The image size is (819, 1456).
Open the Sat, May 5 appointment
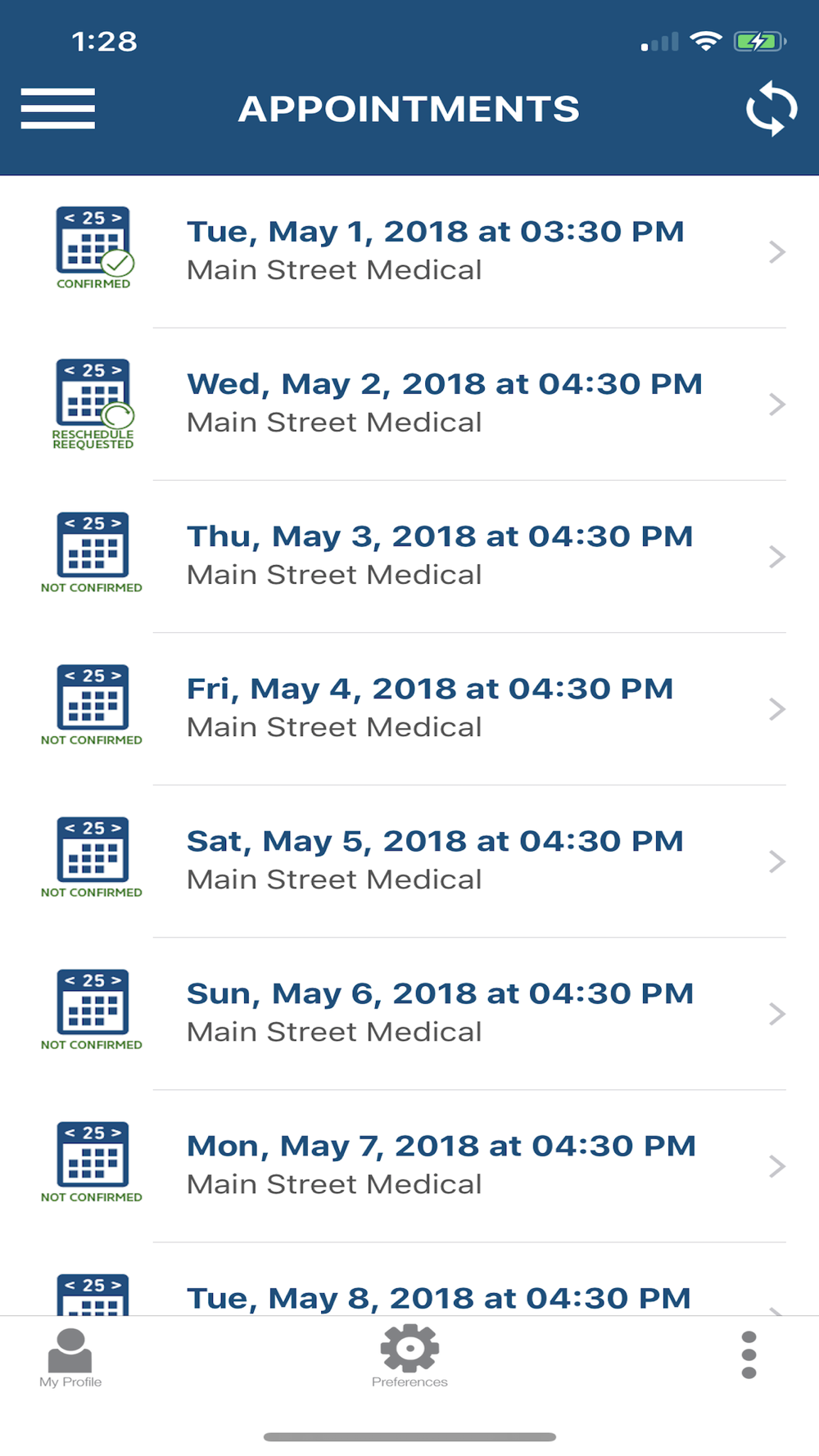tap(409, 861)
